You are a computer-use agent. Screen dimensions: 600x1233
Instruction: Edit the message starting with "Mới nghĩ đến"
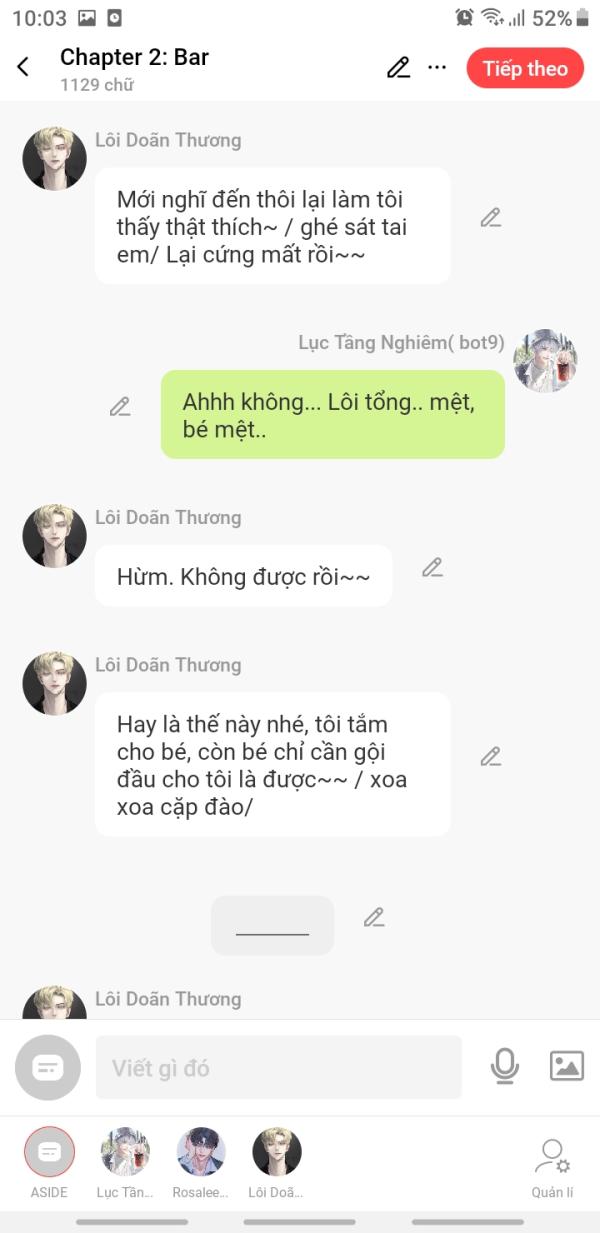coord(490,217)
